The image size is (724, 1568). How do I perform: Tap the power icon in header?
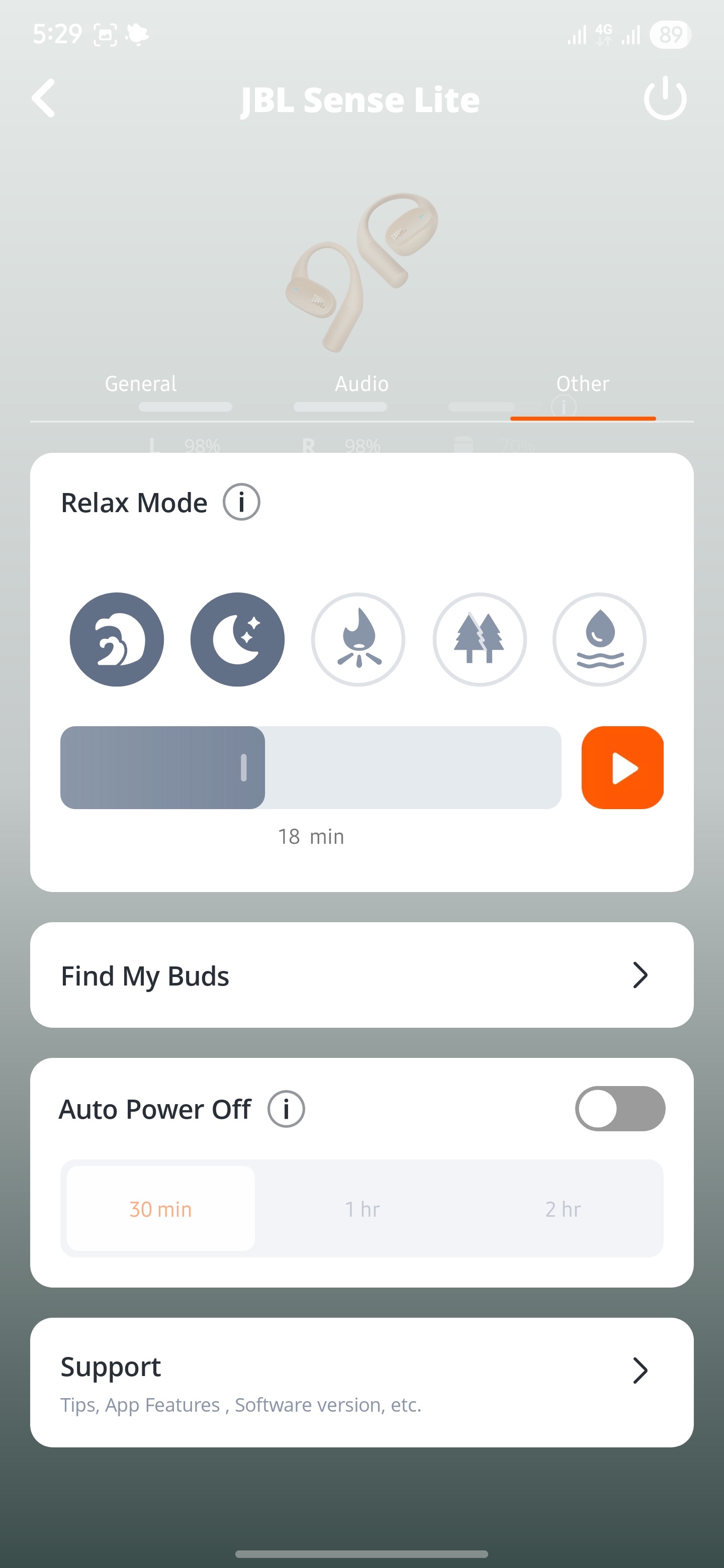tap(665, 98)
